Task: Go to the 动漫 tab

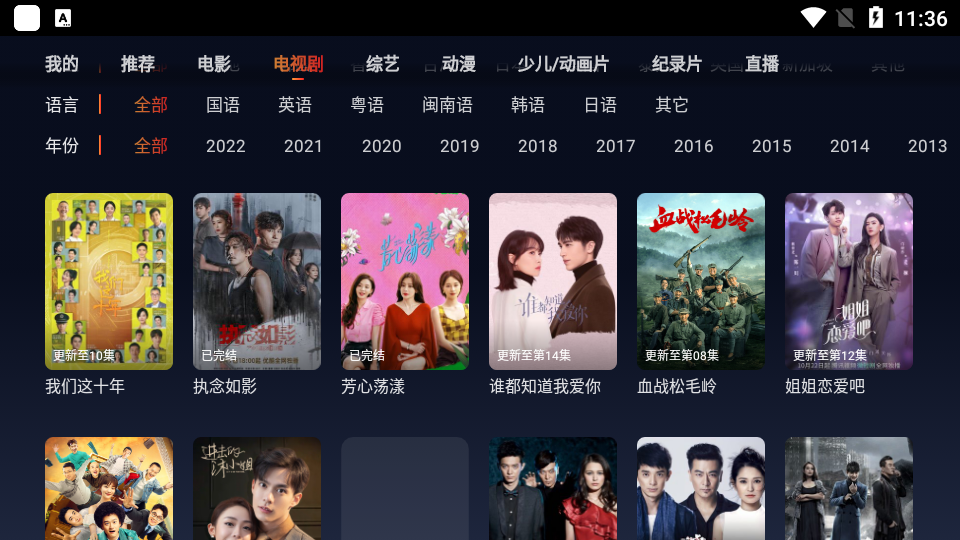Action: point(459,64)
